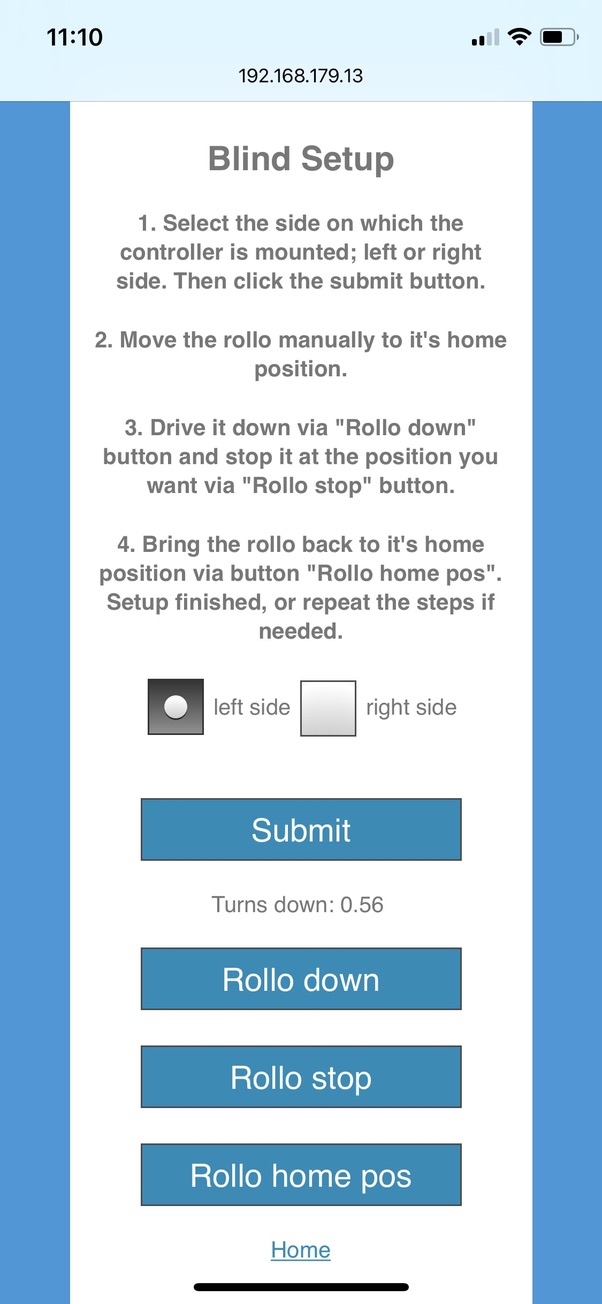
Task: Hit the Rollo stop button
Action: coord(301,1077)
